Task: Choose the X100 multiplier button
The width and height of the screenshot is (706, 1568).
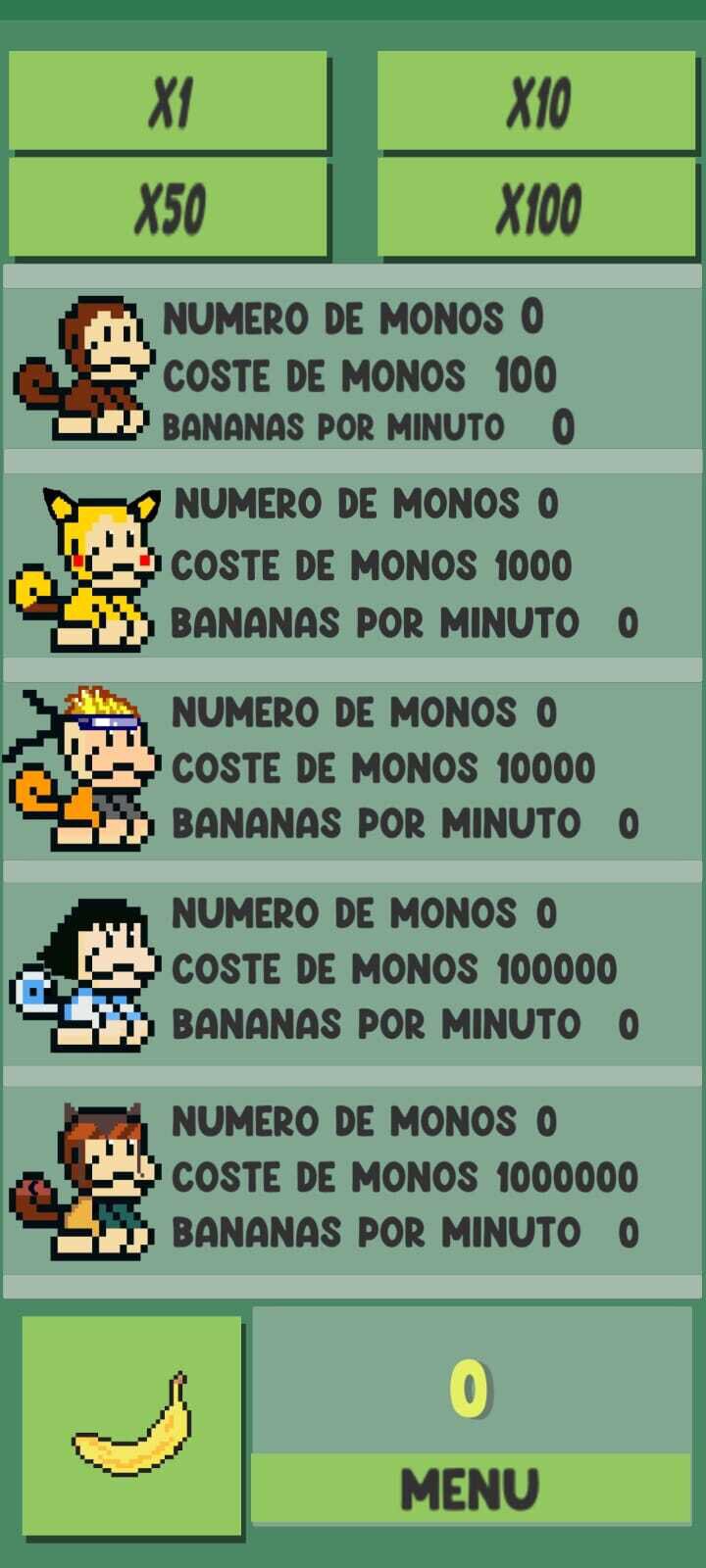Action: (536, 208)
